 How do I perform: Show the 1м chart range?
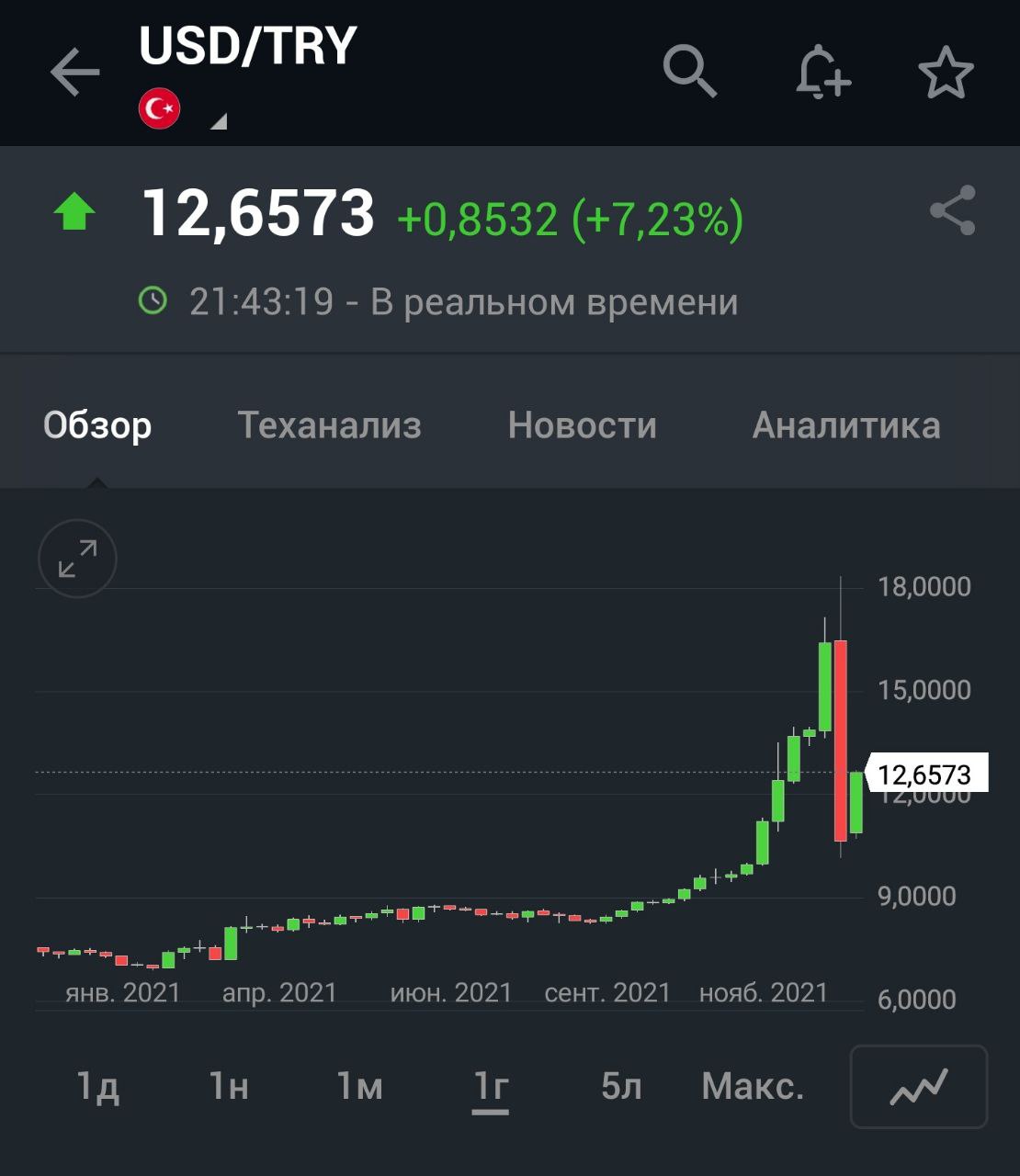[359, 1086]
